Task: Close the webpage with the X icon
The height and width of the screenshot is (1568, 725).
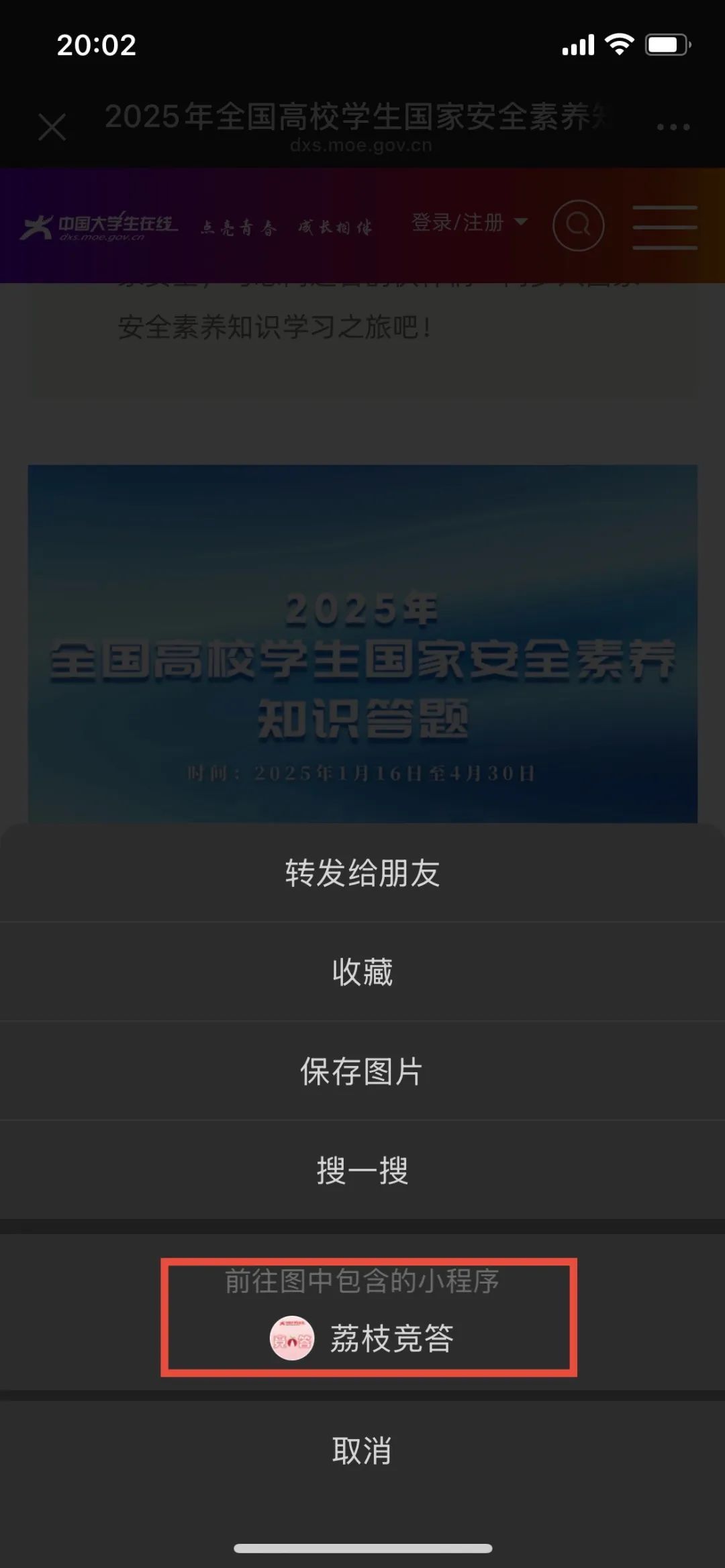Action: [52, 127]
